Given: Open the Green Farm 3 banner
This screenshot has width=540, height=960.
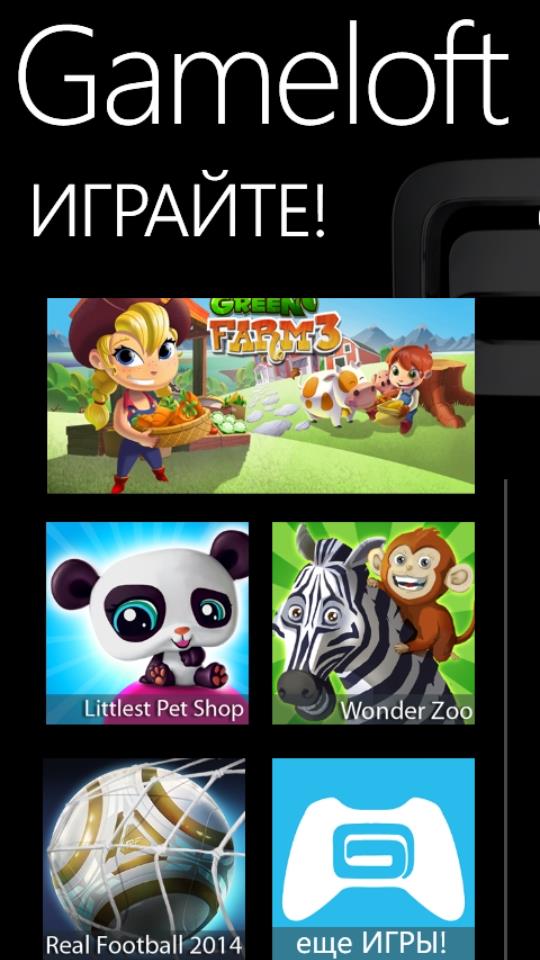Looking at the screenshot, I should click(x=261, y=396).
